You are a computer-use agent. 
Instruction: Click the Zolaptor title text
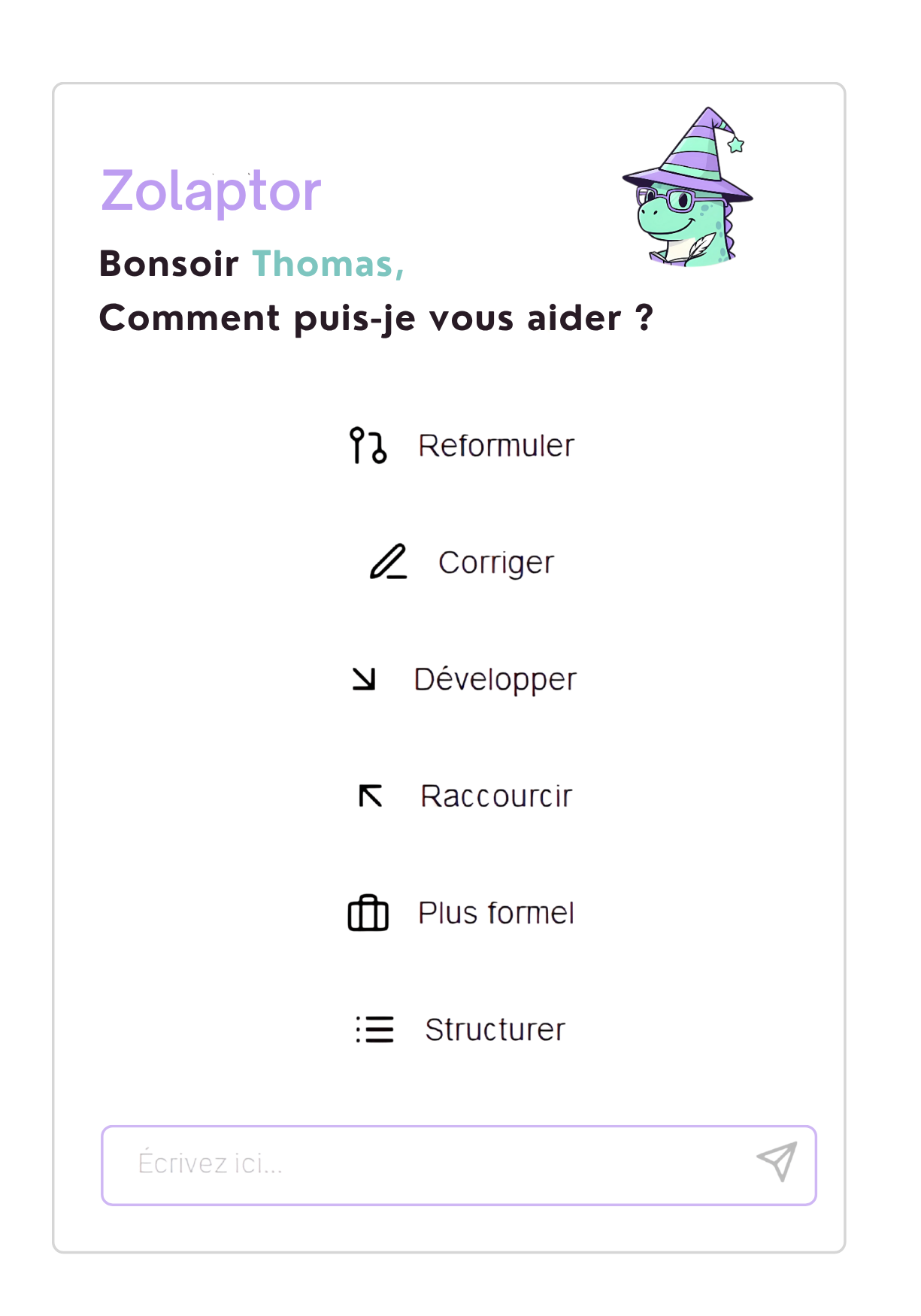tap(211, 190)
